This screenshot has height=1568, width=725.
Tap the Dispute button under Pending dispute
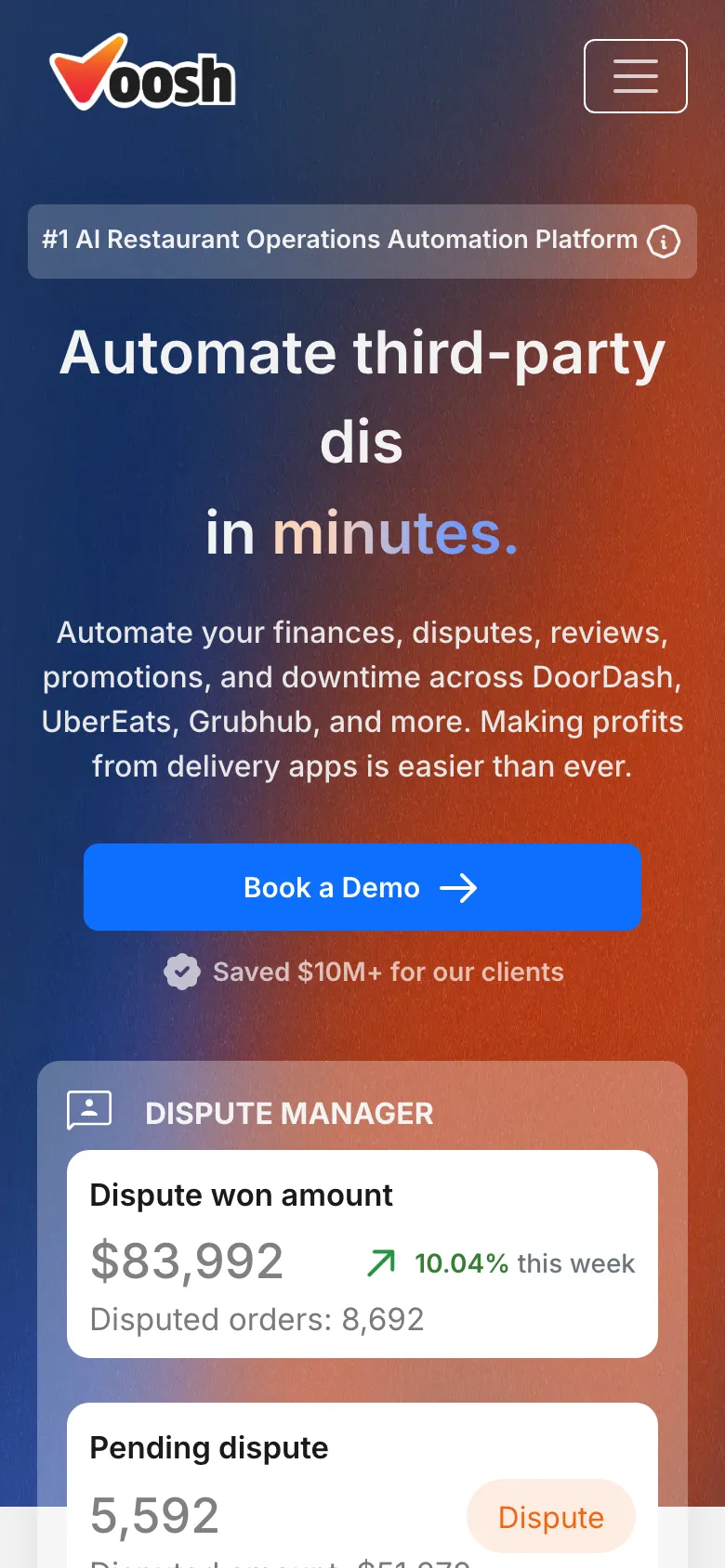pos(550,1517)
